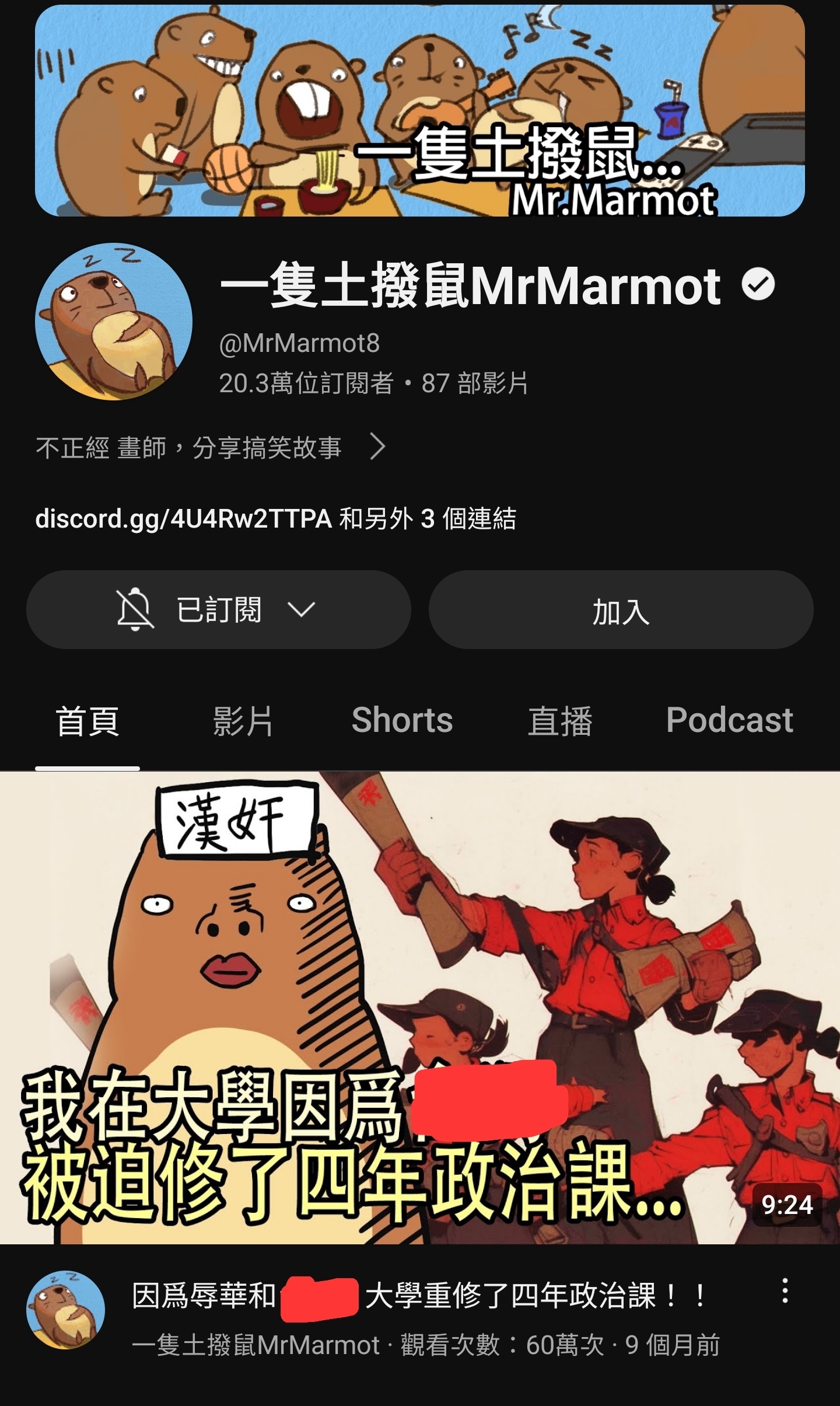Tap the 加入 membership button

pos(621,609)
